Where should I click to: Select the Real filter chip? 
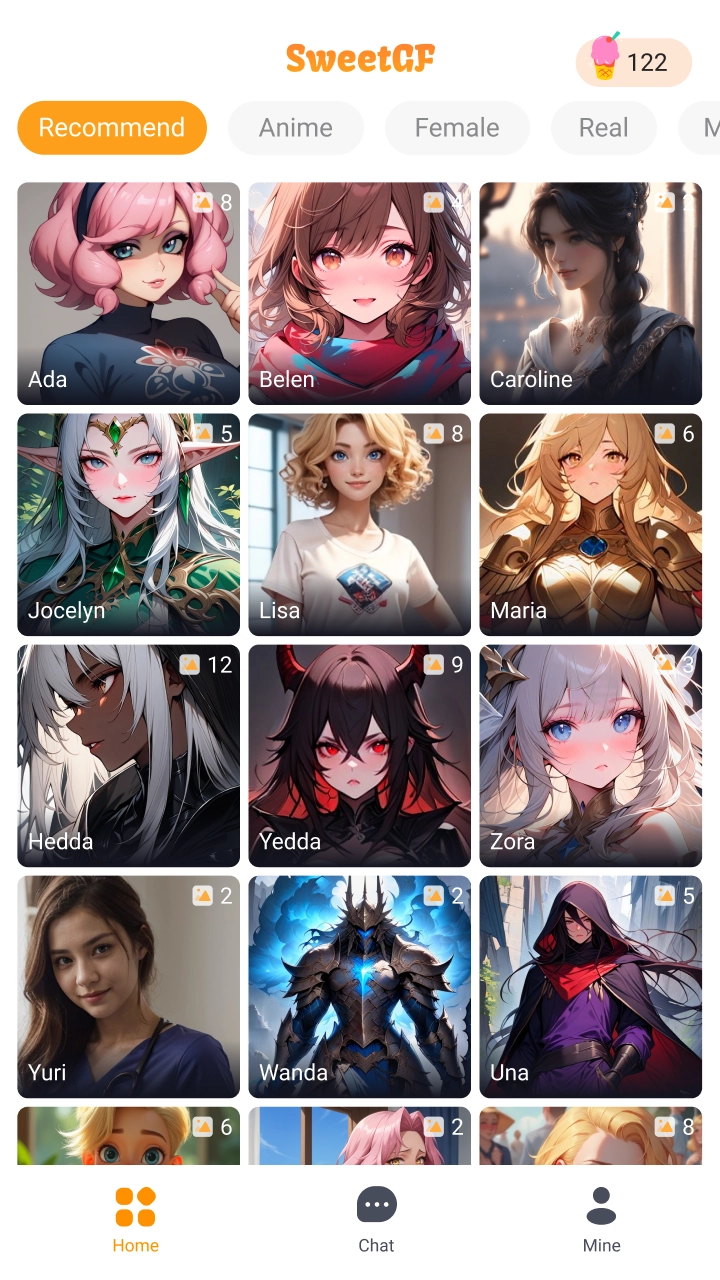click(x=603, y=128)
